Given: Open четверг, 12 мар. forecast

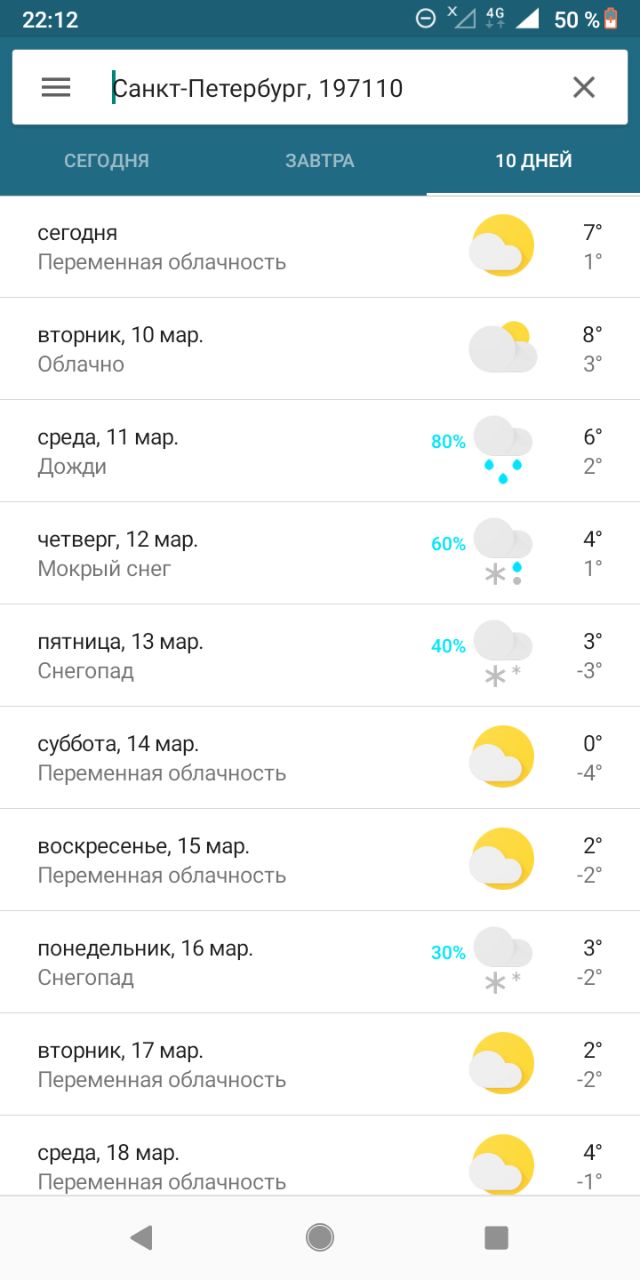Looking at the screenshot, I should click(x=320, y=553).
